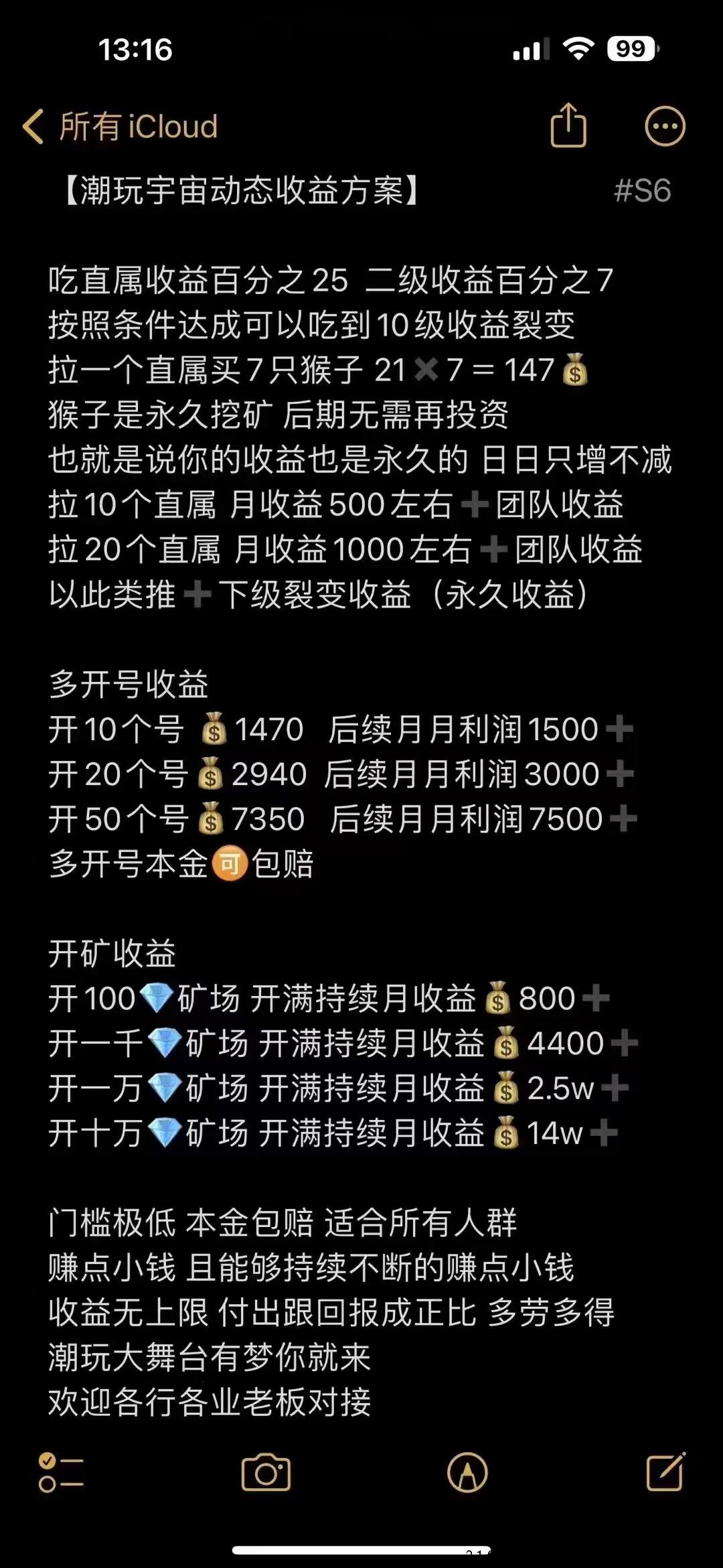Screen dimensions: 723x1568
Task: Open the #S6 tag
Action: coord(641,191)
